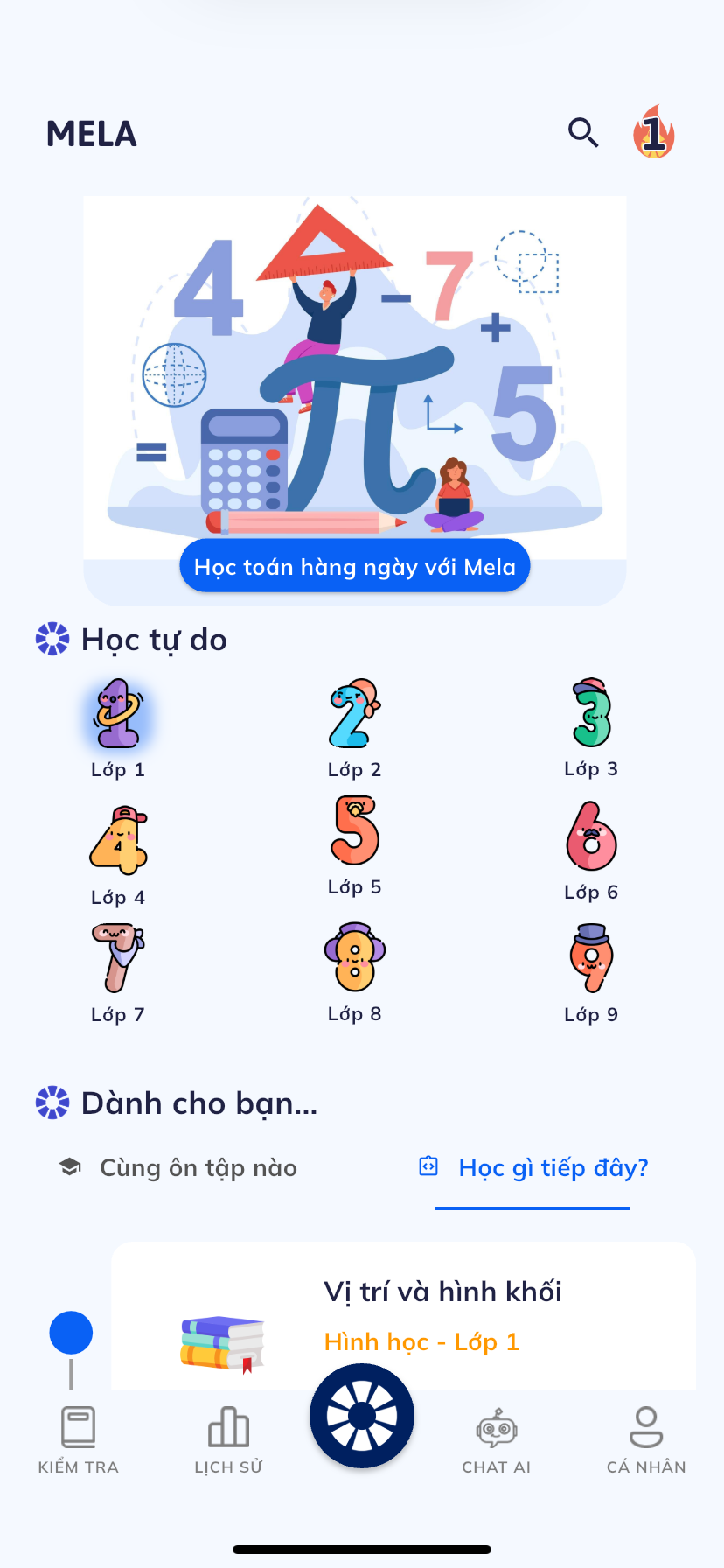This screenshot has height=1568, width=724.
Task: Select Lớp 1 grade
Action: click(118, 727)
